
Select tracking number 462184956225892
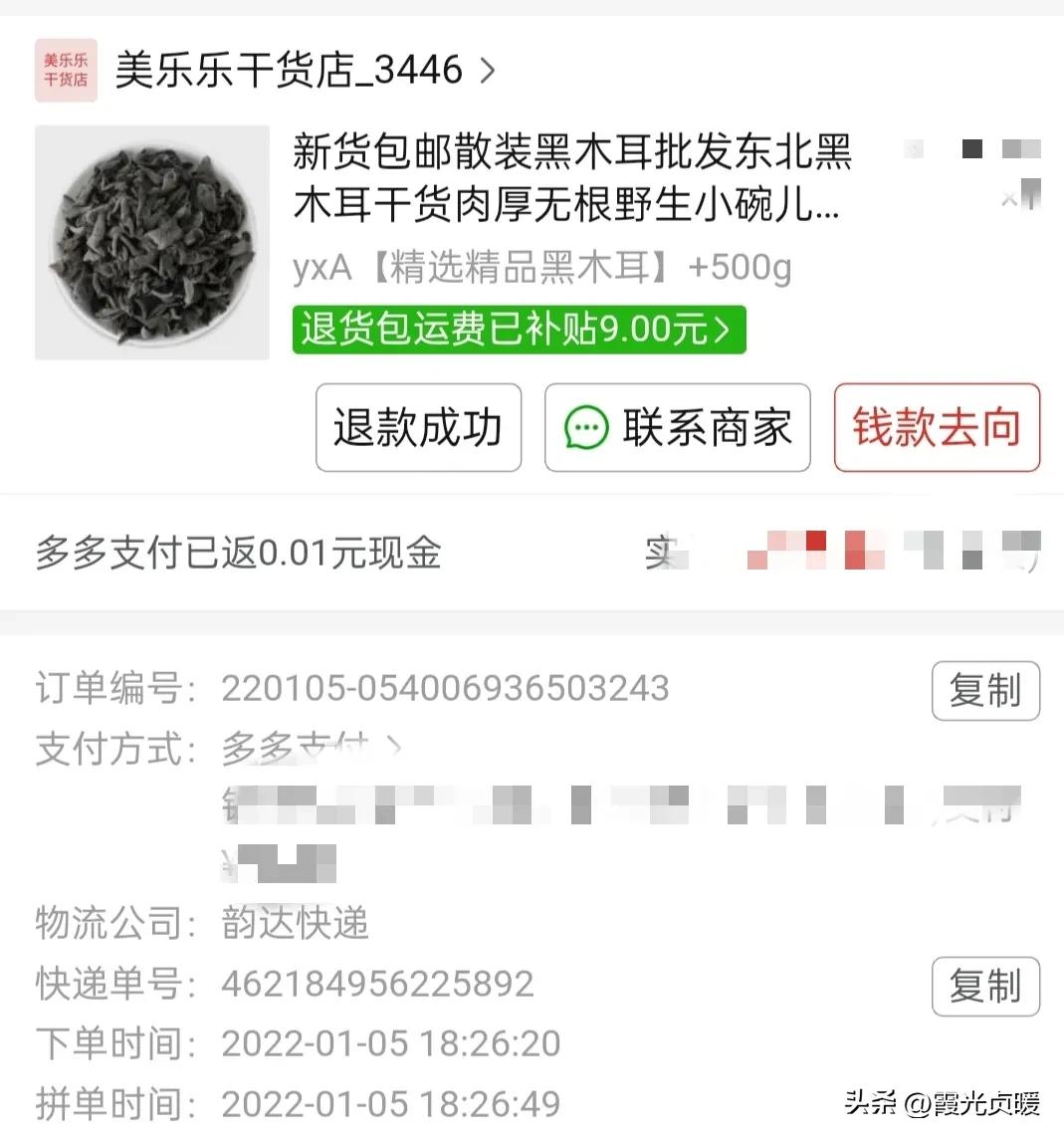(x=377, y=984)
